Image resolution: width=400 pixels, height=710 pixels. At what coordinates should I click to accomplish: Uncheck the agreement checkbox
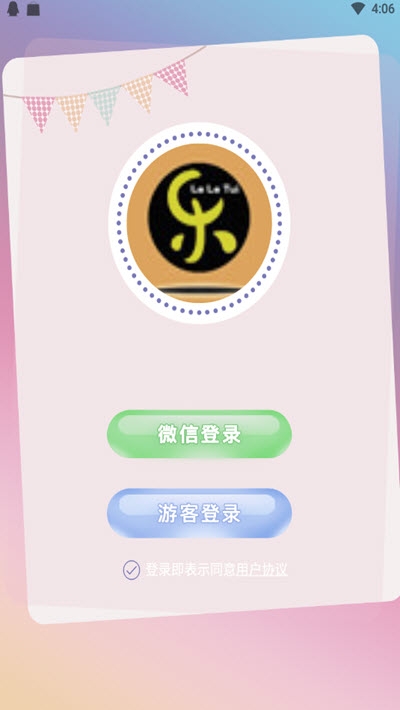point(131,570)
